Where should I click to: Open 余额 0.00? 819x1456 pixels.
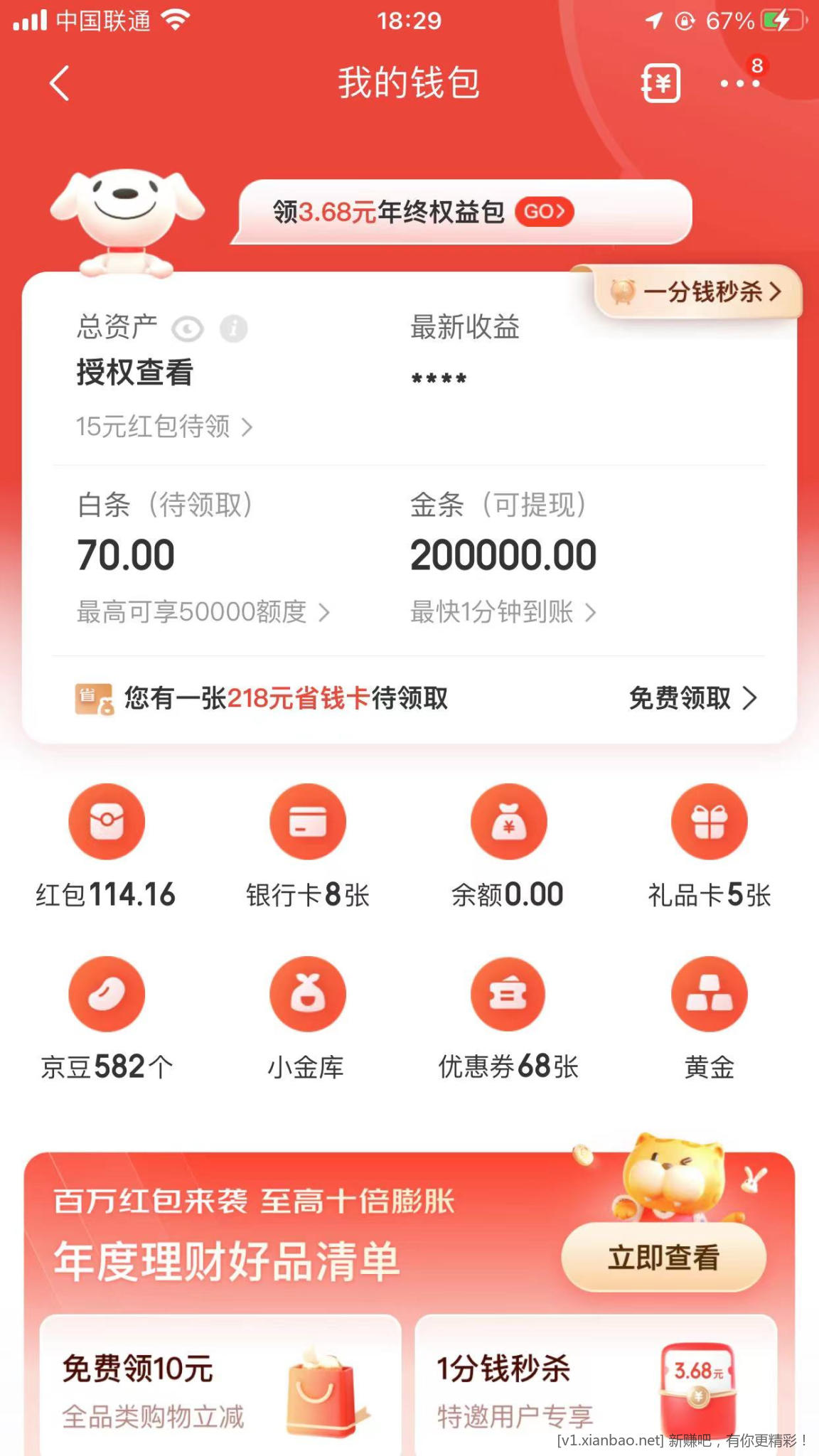[508, 847]
